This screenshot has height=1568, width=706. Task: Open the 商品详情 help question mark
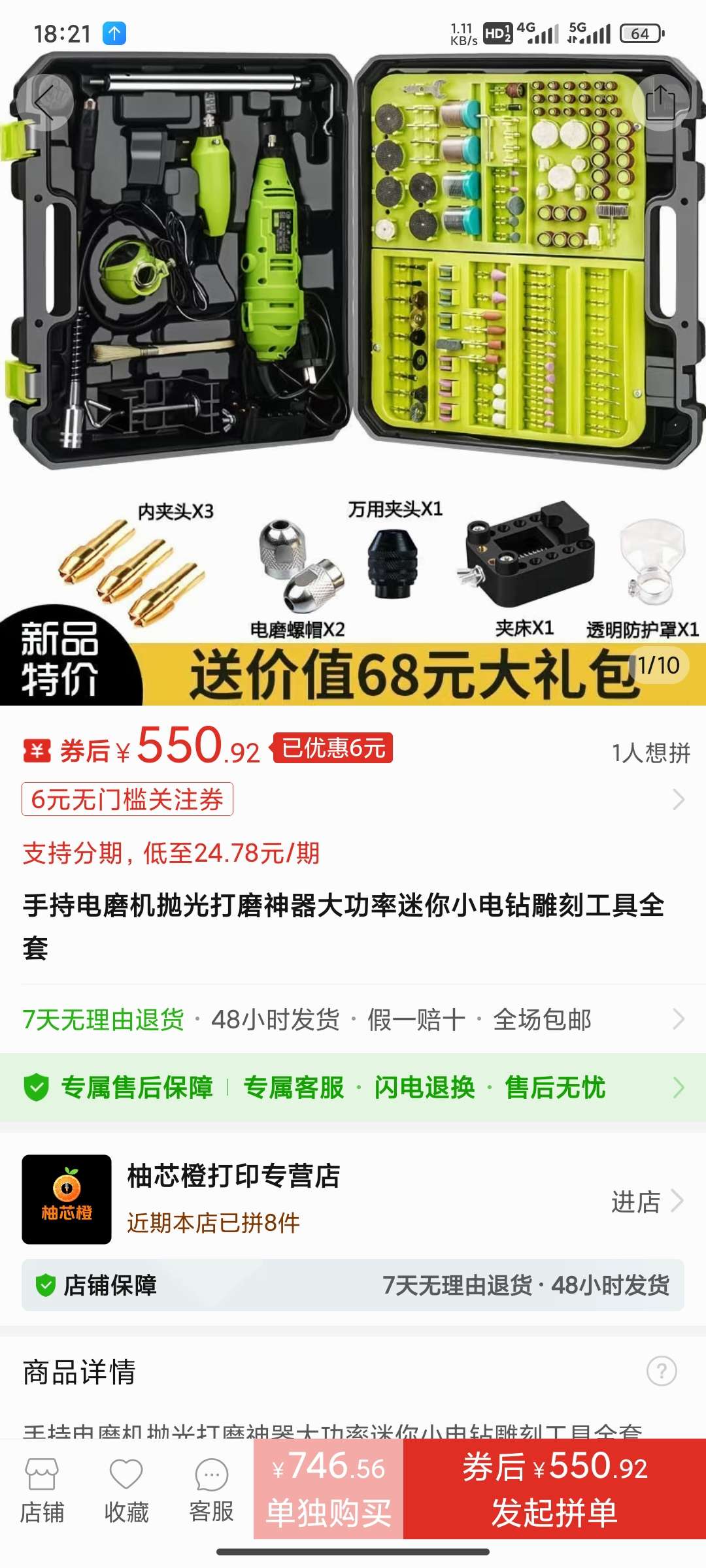pos(661,1371)
